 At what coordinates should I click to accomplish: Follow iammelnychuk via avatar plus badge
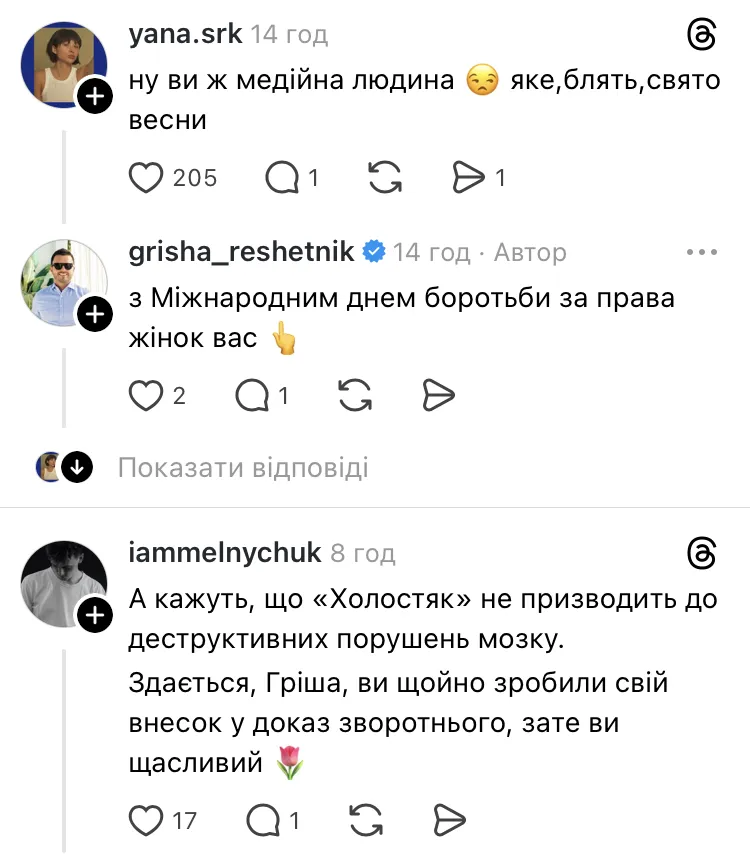click(x=95, y=616)
